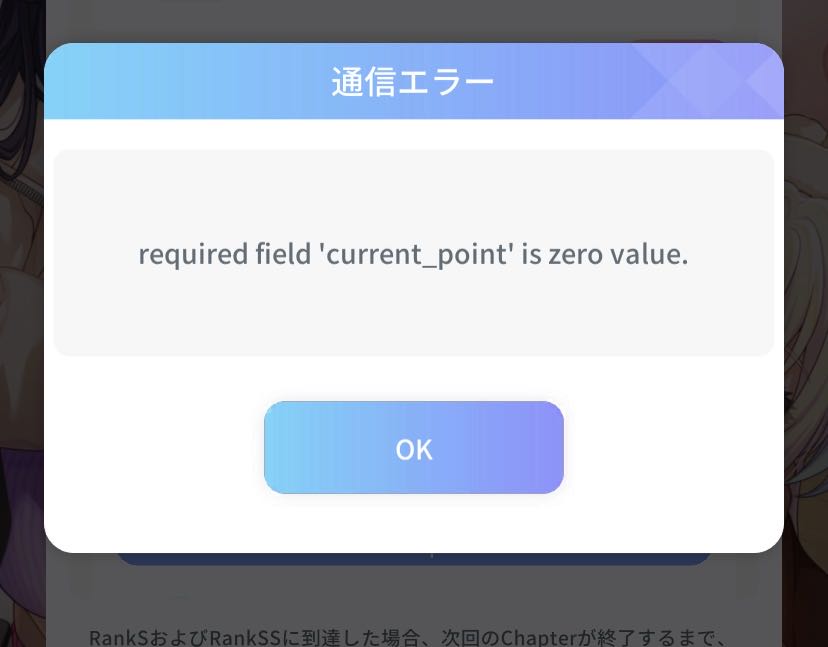This screenshot has width=828, height=647.
Task: Dismiss the communication error with OK
Action: click(x=413, y=448)
